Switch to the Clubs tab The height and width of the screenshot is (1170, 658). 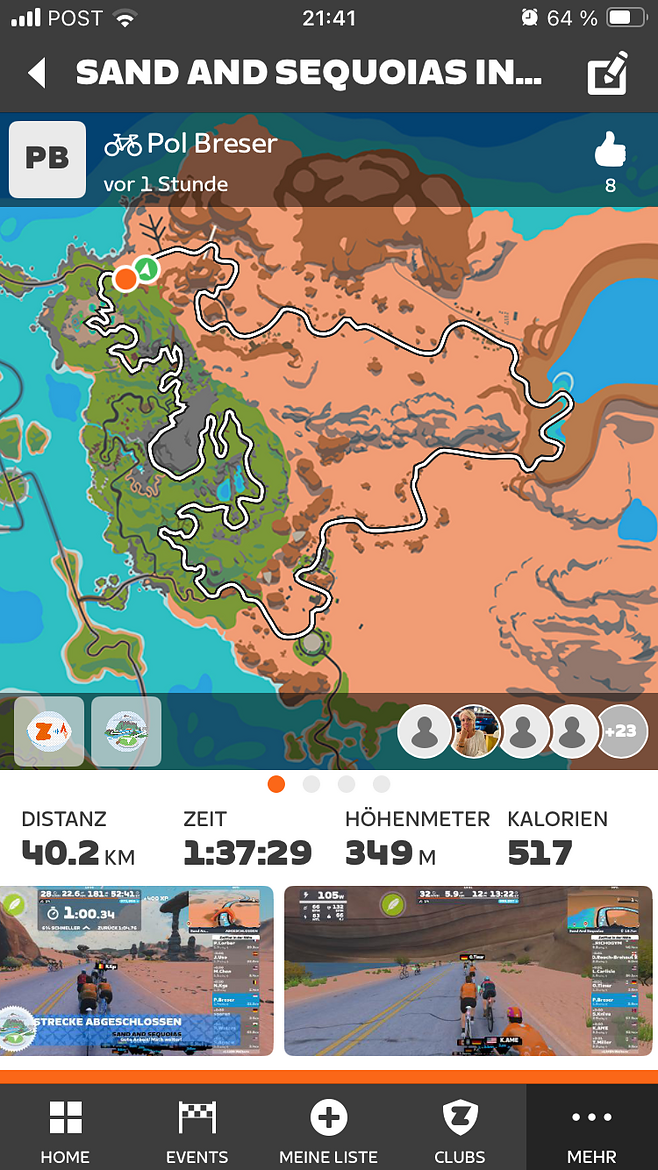460,1130
